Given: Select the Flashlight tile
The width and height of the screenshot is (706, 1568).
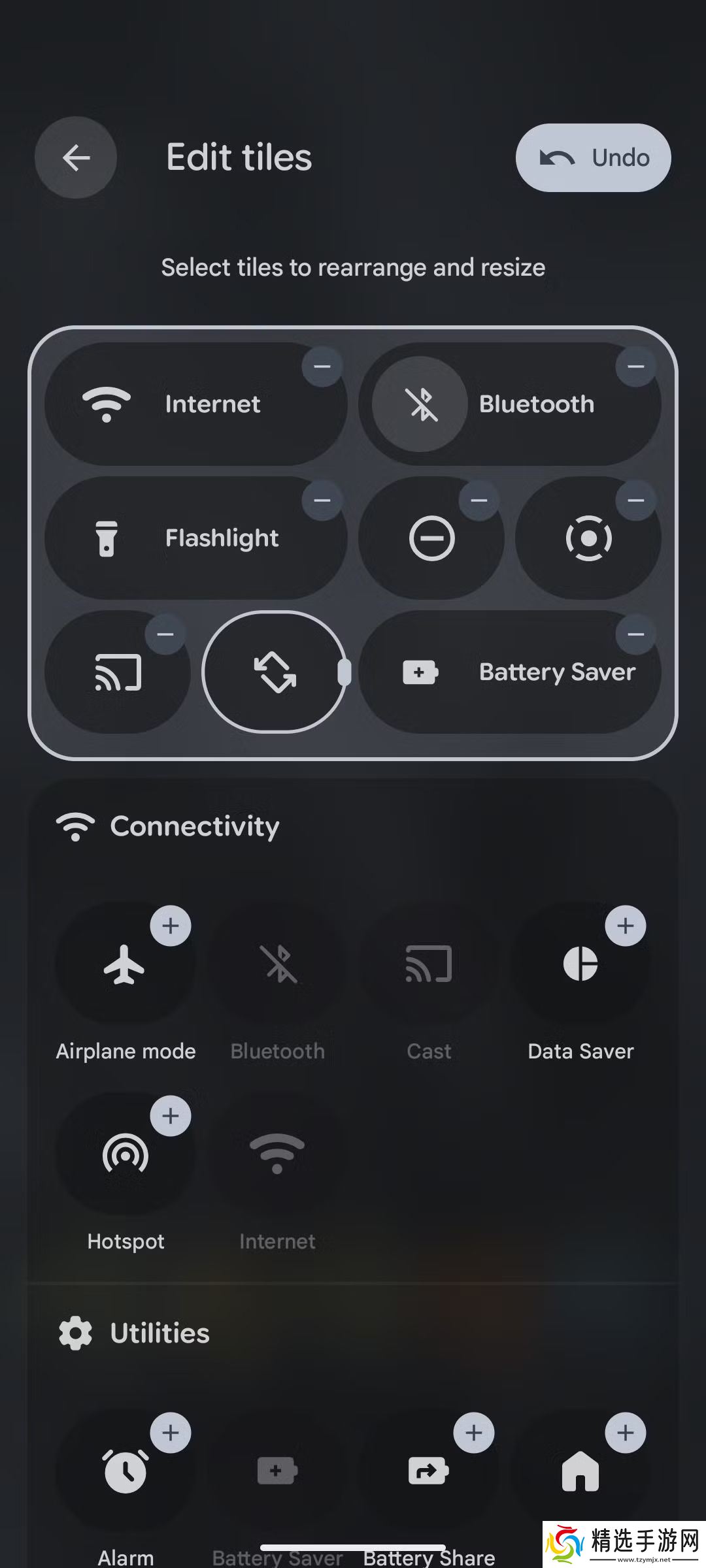Looking at the screenshot, I should (x=196, y=538).
